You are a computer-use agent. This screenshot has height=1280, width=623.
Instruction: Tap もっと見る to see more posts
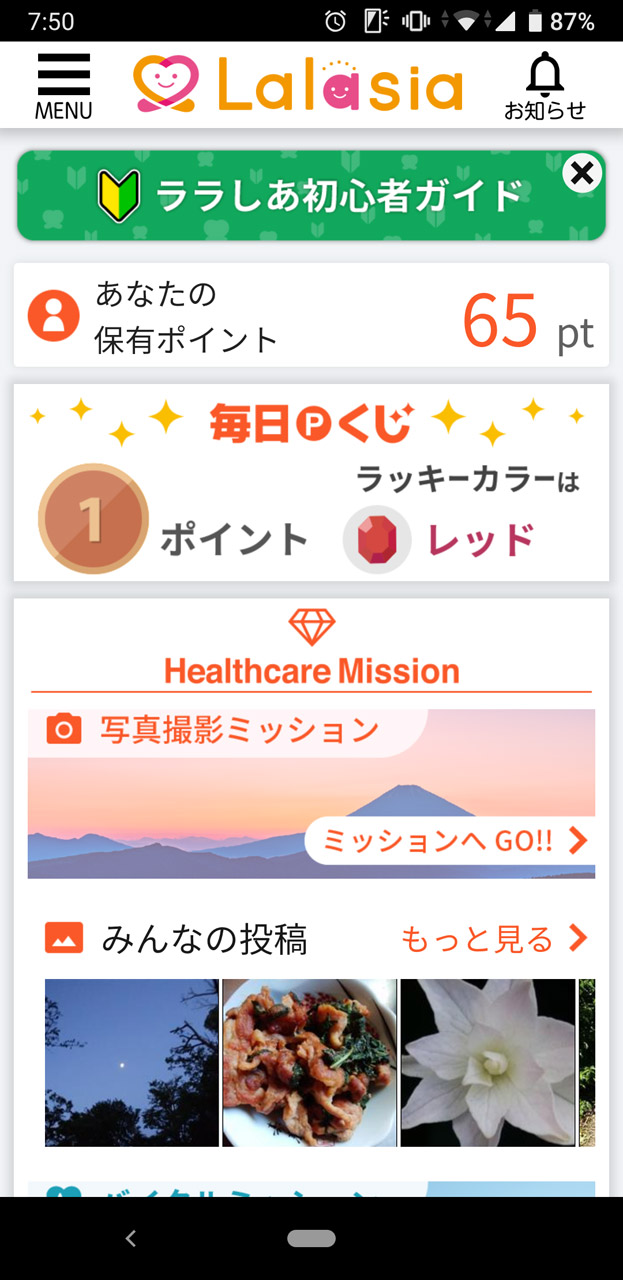coord(494,938)
